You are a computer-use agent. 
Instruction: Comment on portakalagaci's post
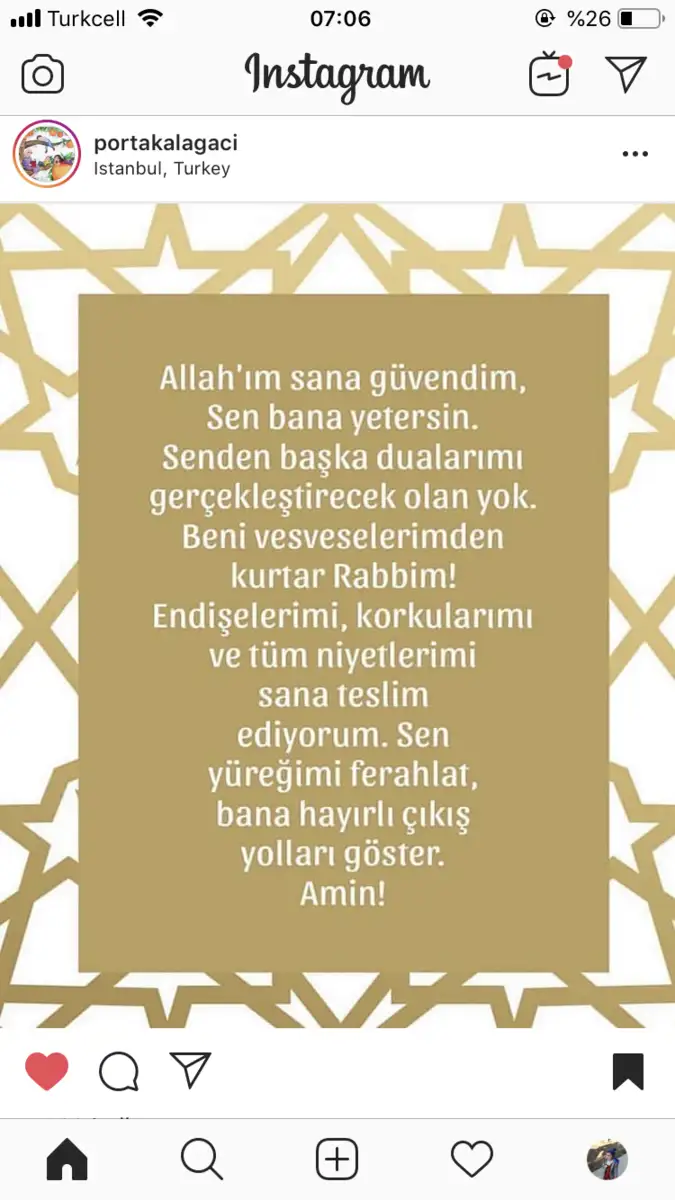(x=118, y=1072)
